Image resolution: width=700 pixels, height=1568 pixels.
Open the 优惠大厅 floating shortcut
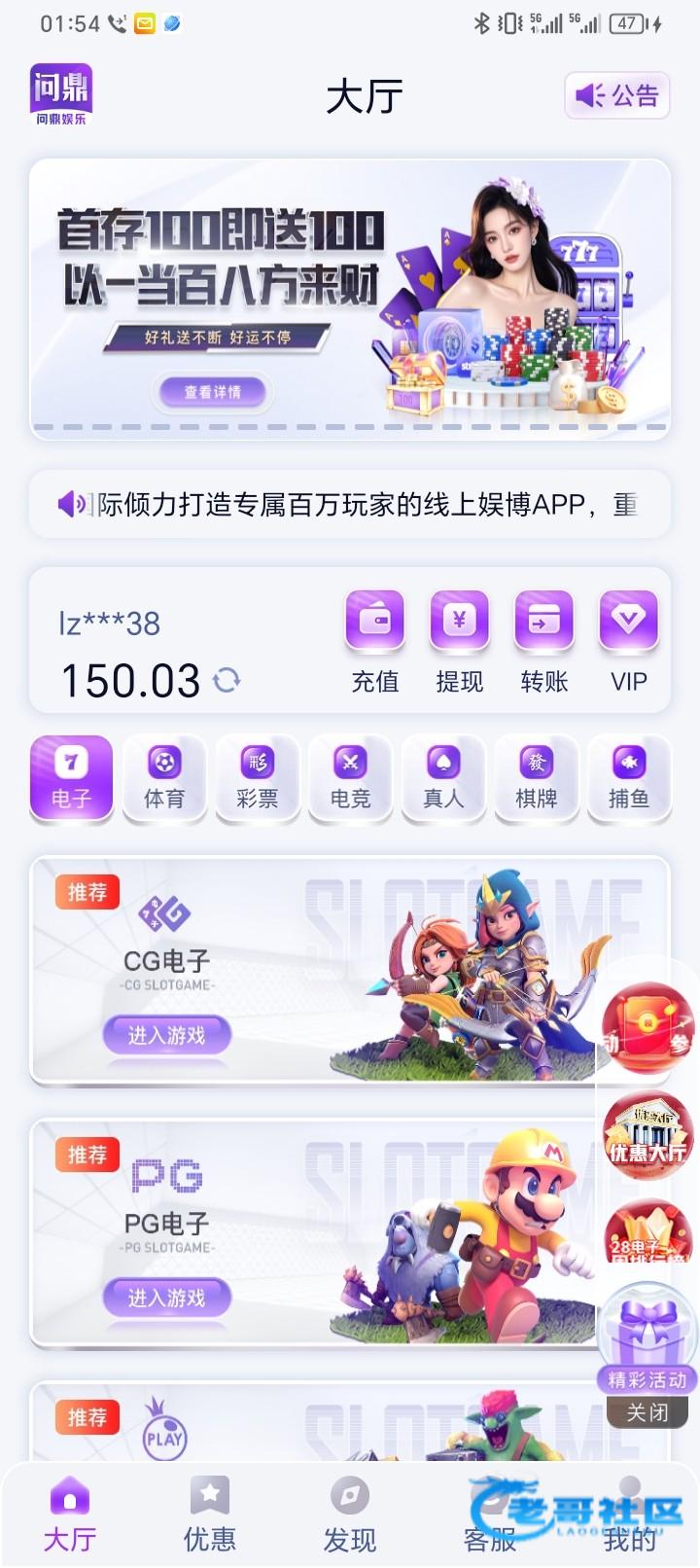pos(647,1133)
